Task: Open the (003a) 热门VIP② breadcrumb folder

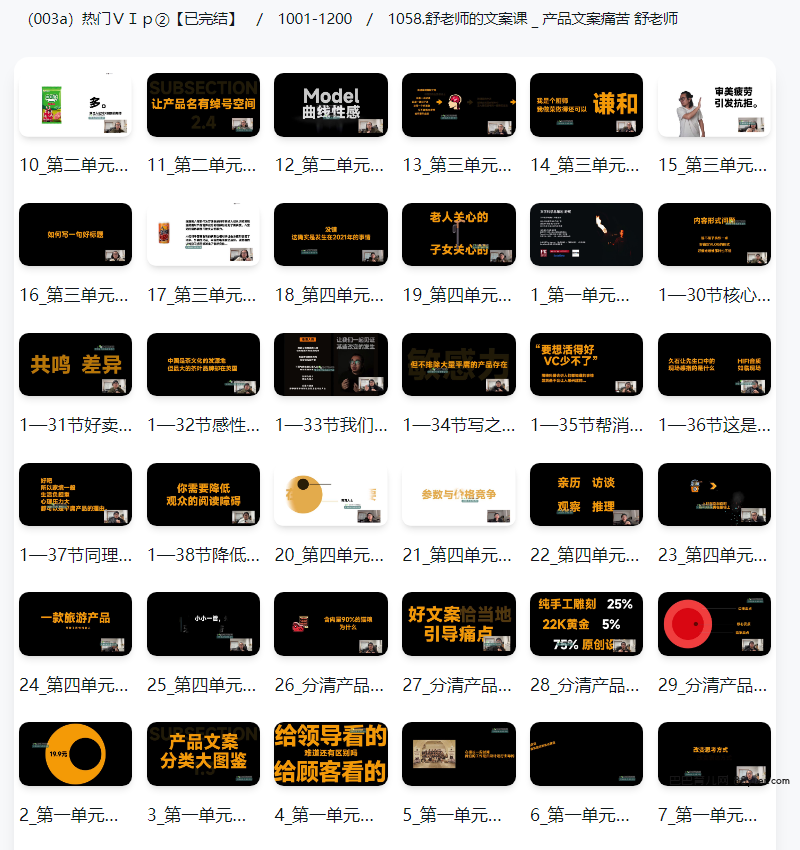Action: (x=133, y=18)
